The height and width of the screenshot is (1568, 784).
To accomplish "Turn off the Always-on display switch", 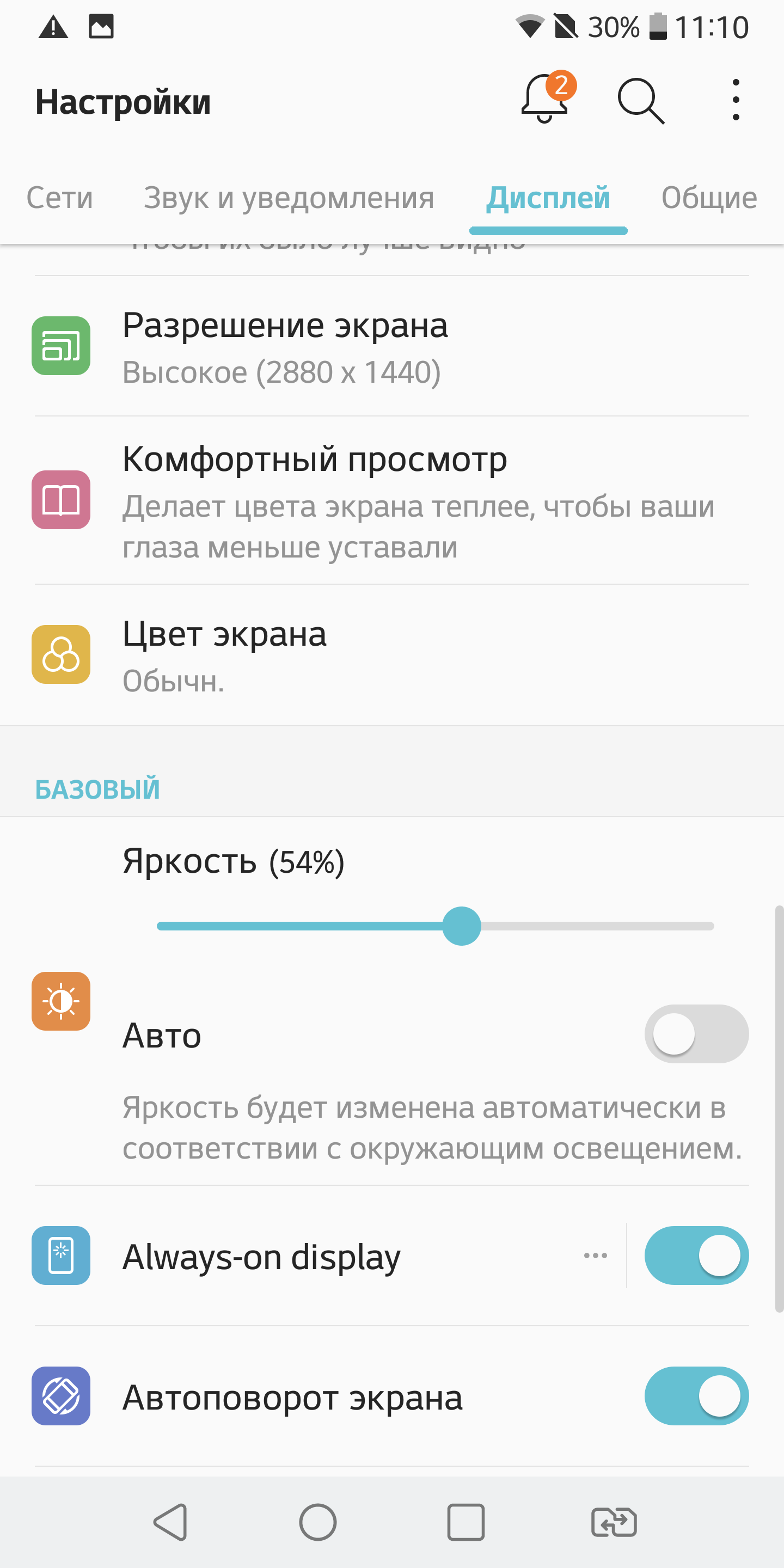I will (x=696, y=1255).
